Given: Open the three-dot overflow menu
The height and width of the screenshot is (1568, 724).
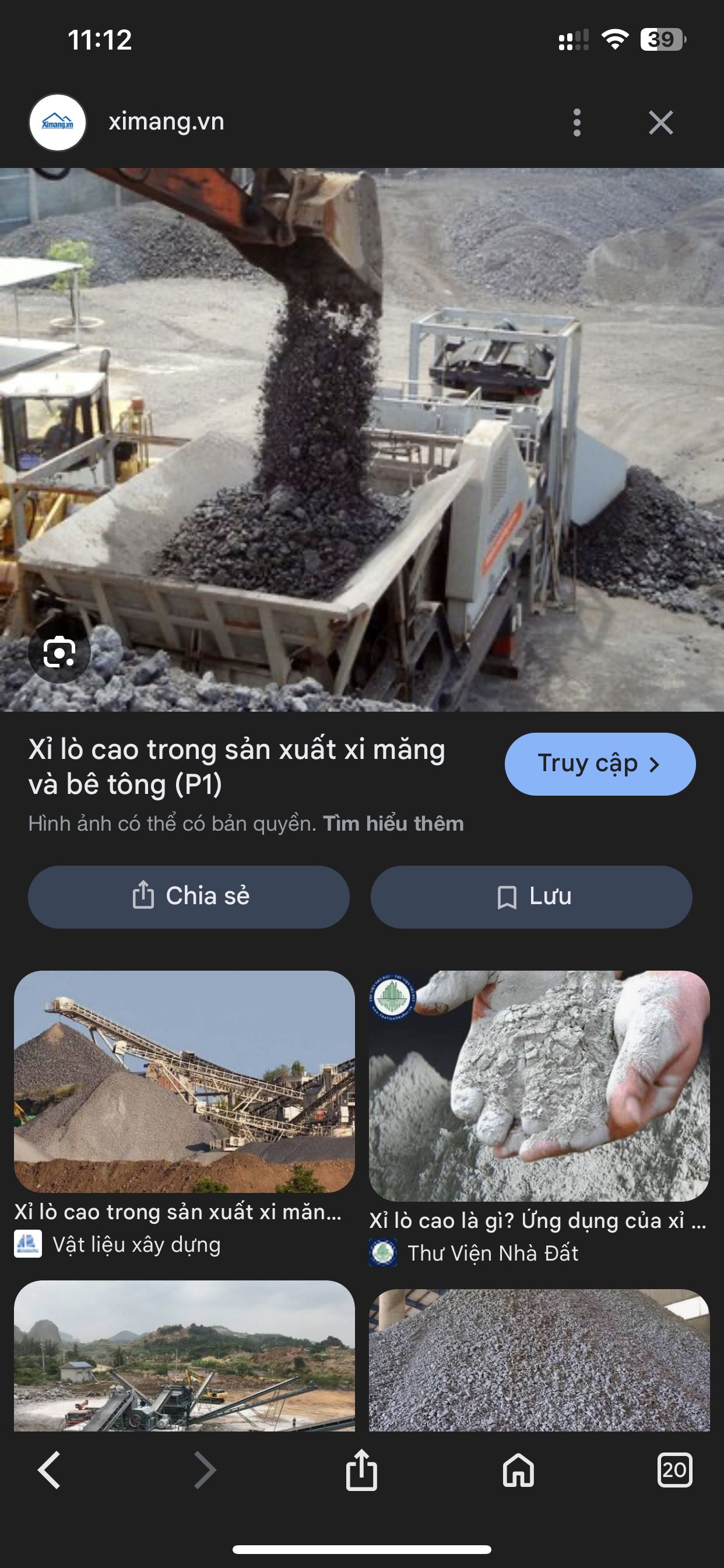Looking at the screenshot, I should coord(577,123).
